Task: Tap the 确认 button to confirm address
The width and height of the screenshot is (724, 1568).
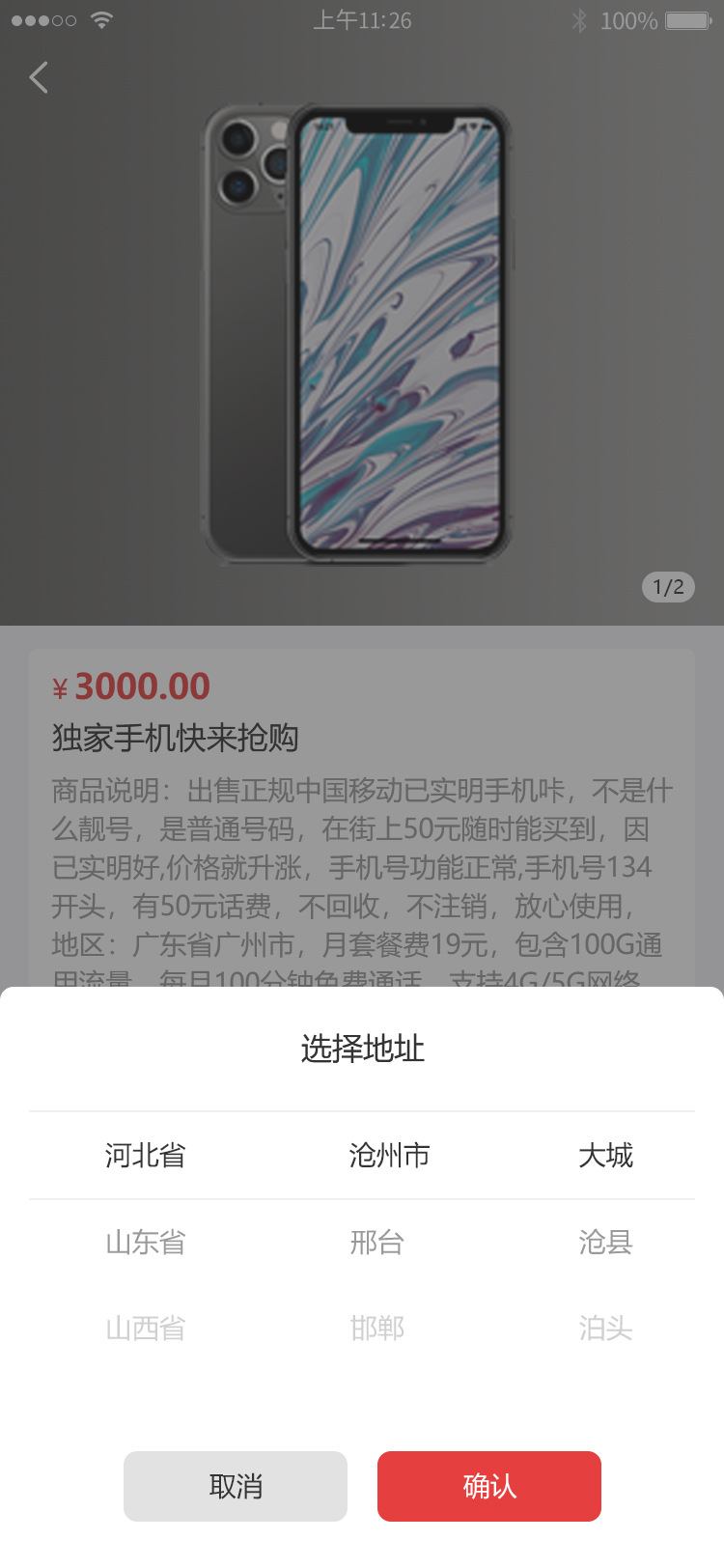Action: (x=488, y=1486)
